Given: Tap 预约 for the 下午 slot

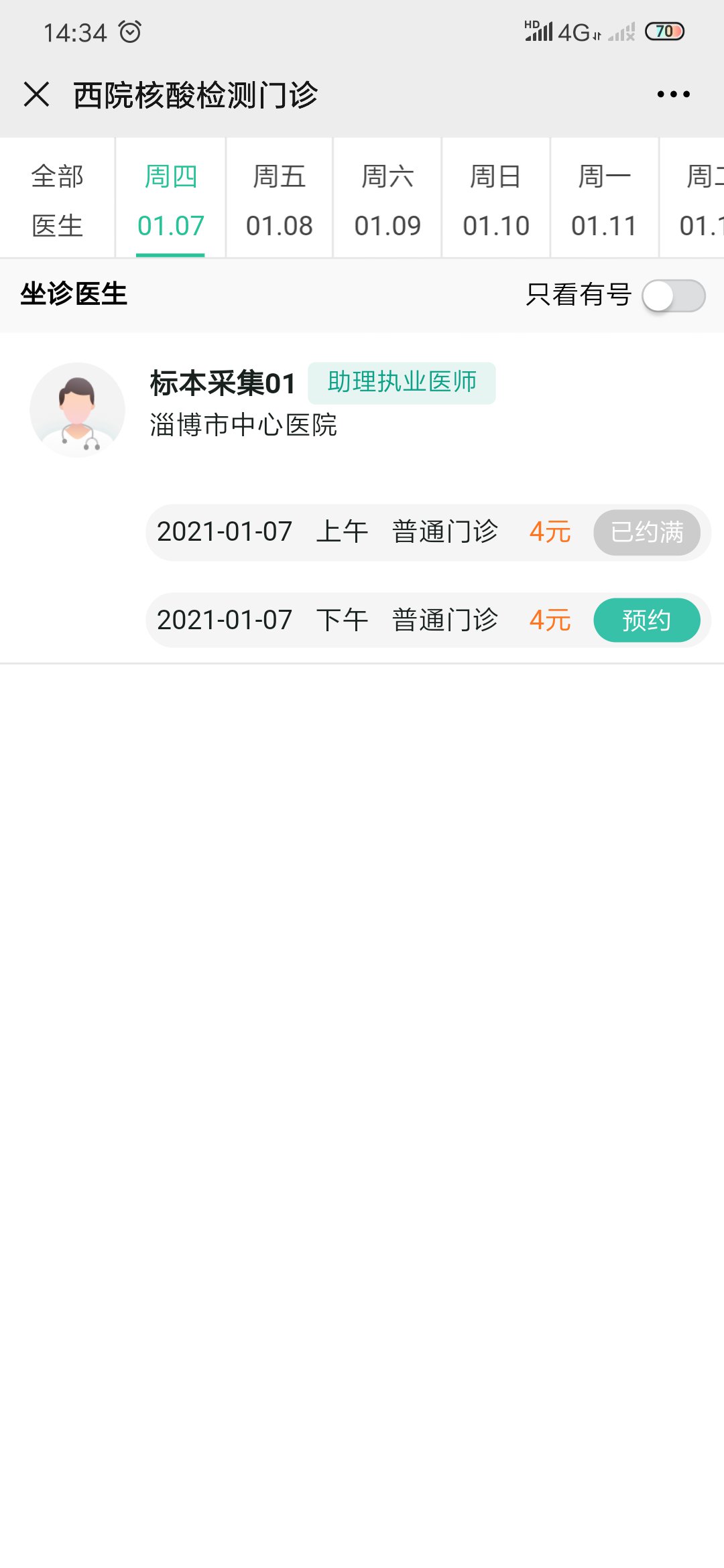Looking at the screenshot, I should point(646,620).
